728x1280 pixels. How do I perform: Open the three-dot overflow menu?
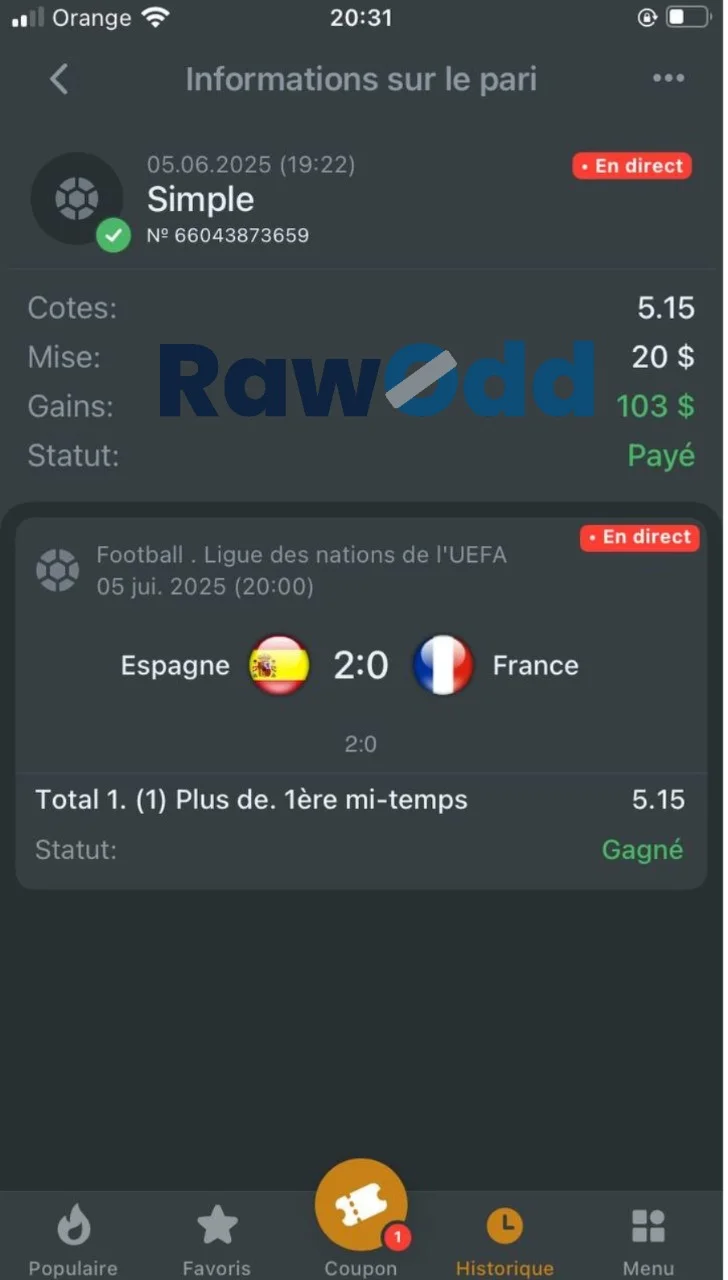(668, 79)
